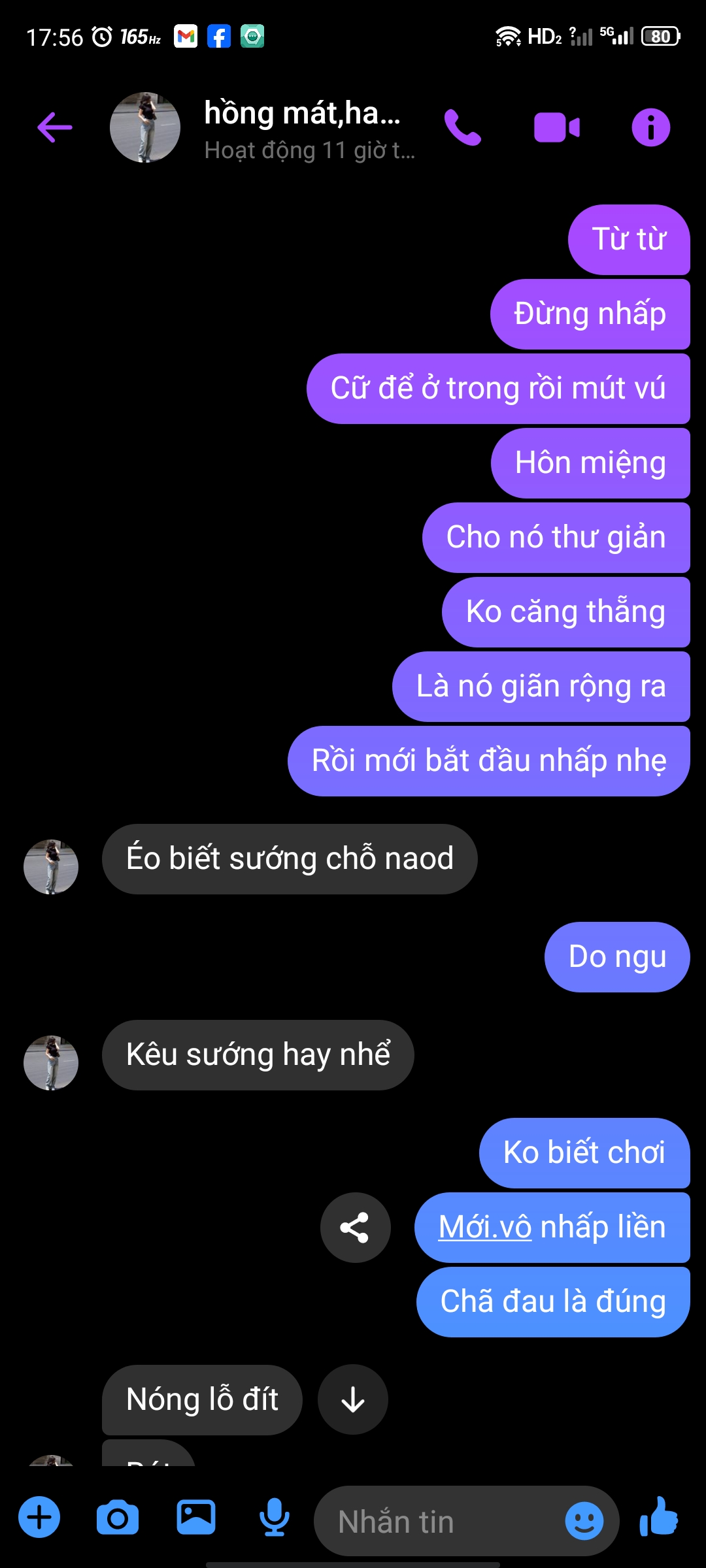Image resolution: width=706 pixels, height=1568 pixels.
Task: Open the camera
Action: 118,1517
